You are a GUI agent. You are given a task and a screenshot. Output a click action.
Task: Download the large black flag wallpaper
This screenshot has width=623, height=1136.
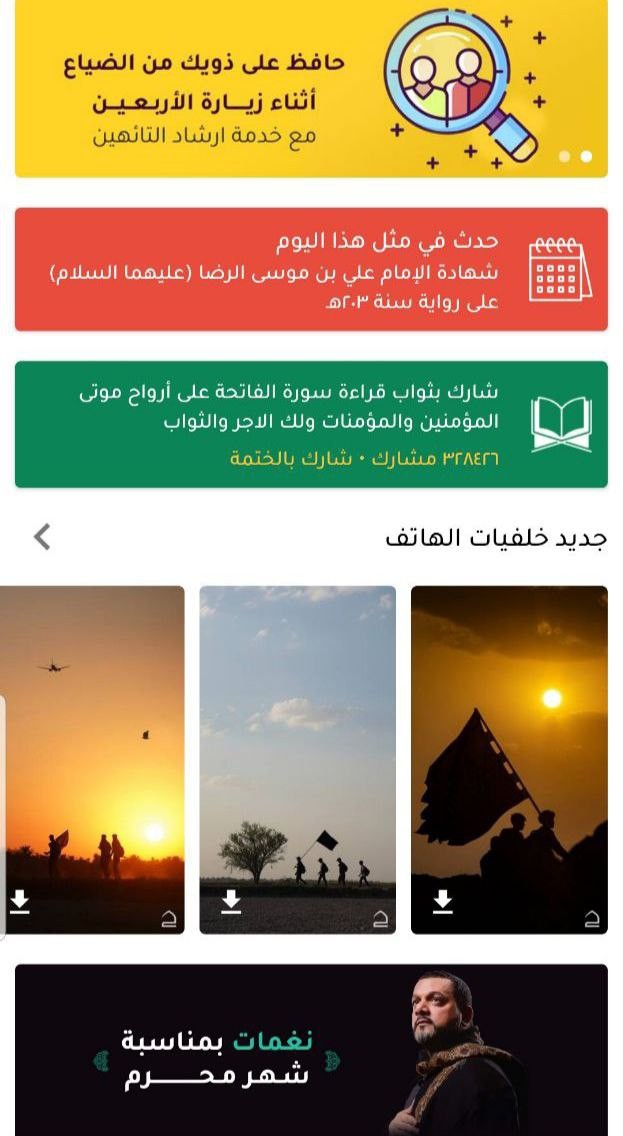pyautogui.click(x=443, y=902)
